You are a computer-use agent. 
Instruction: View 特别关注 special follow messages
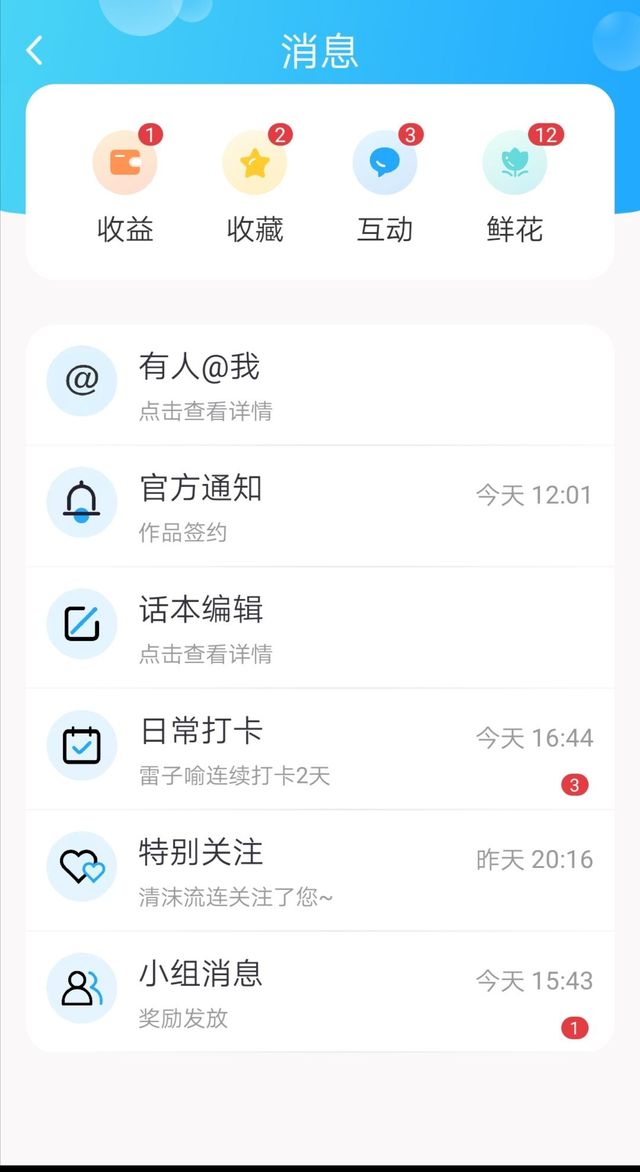320,871
